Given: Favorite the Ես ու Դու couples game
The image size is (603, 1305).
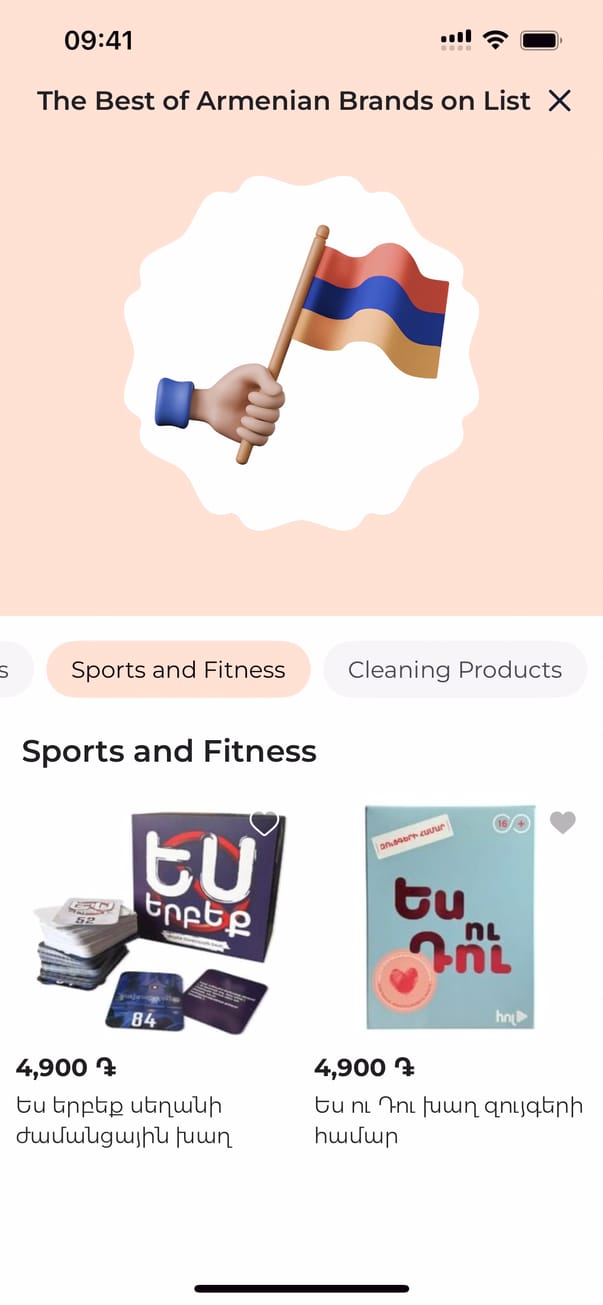Looking at the screenshot, I should (x=563, y=822).
